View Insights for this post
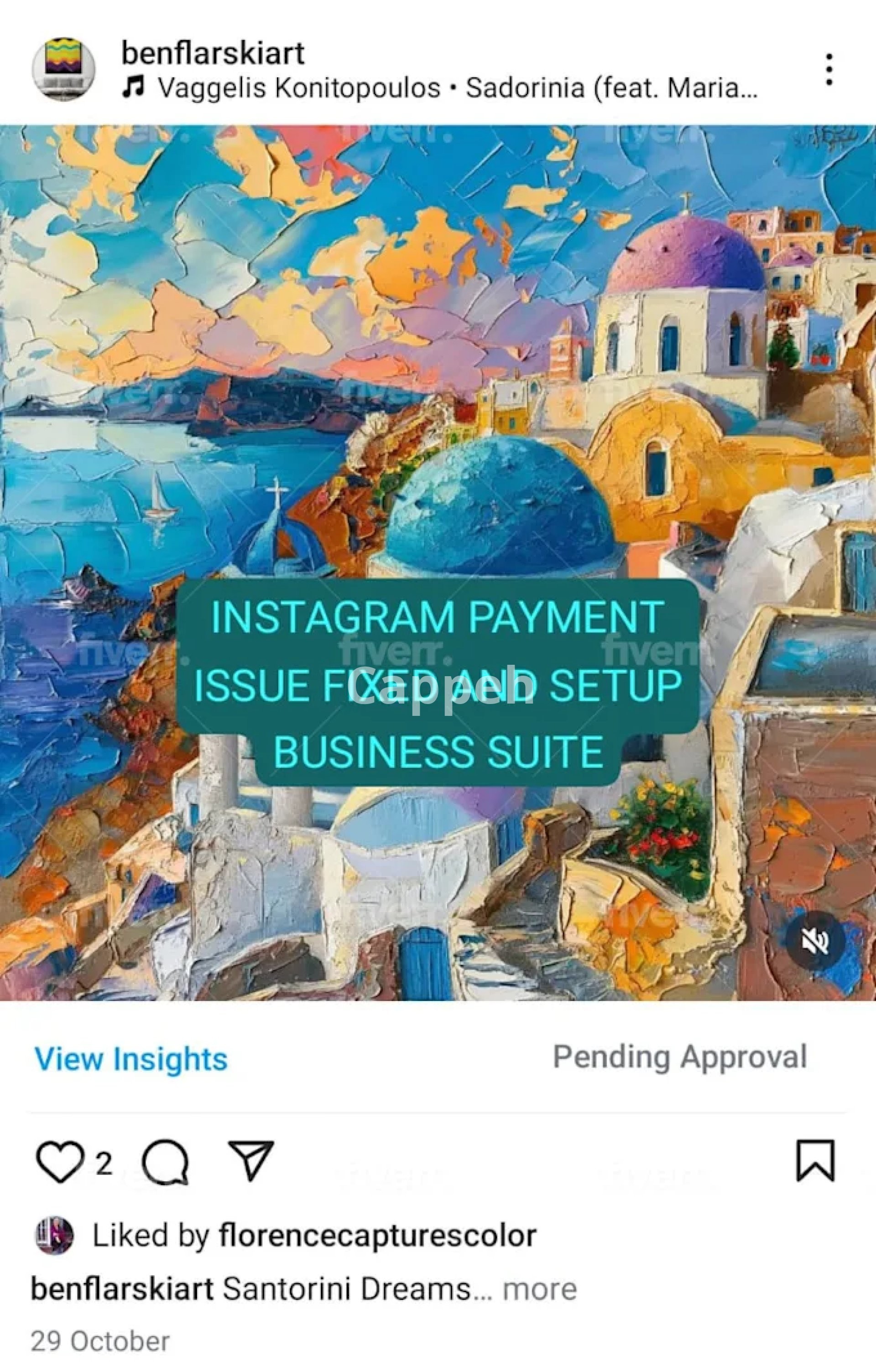 pyautogui.click(x=130, y=1059)
